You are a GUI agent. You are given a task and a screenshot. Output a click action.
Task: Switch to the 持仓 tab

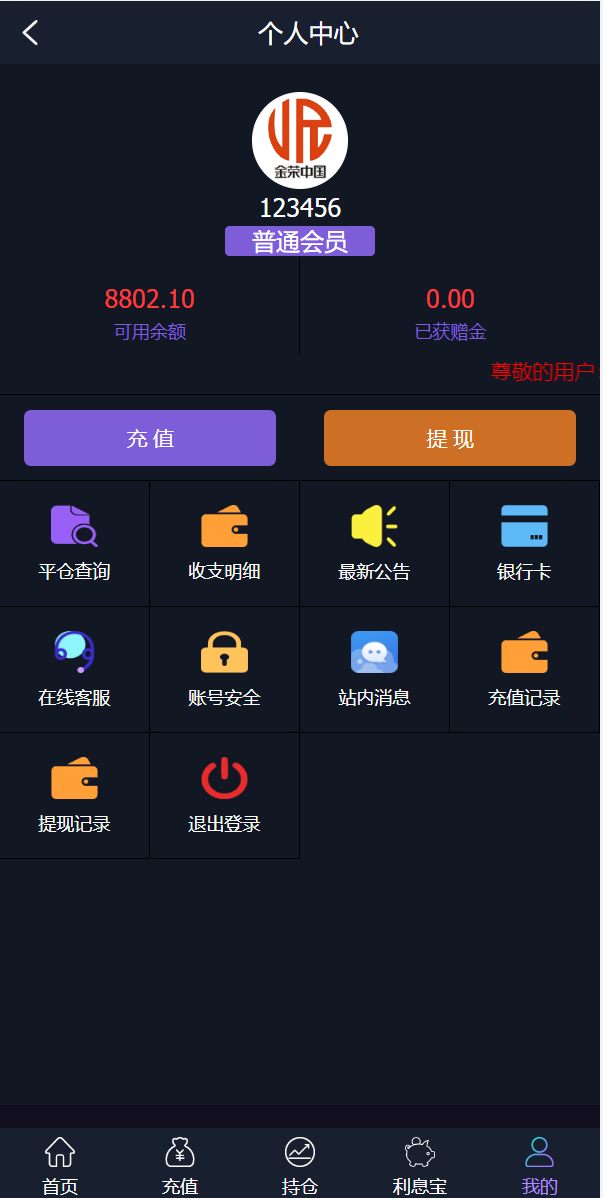300,1165
